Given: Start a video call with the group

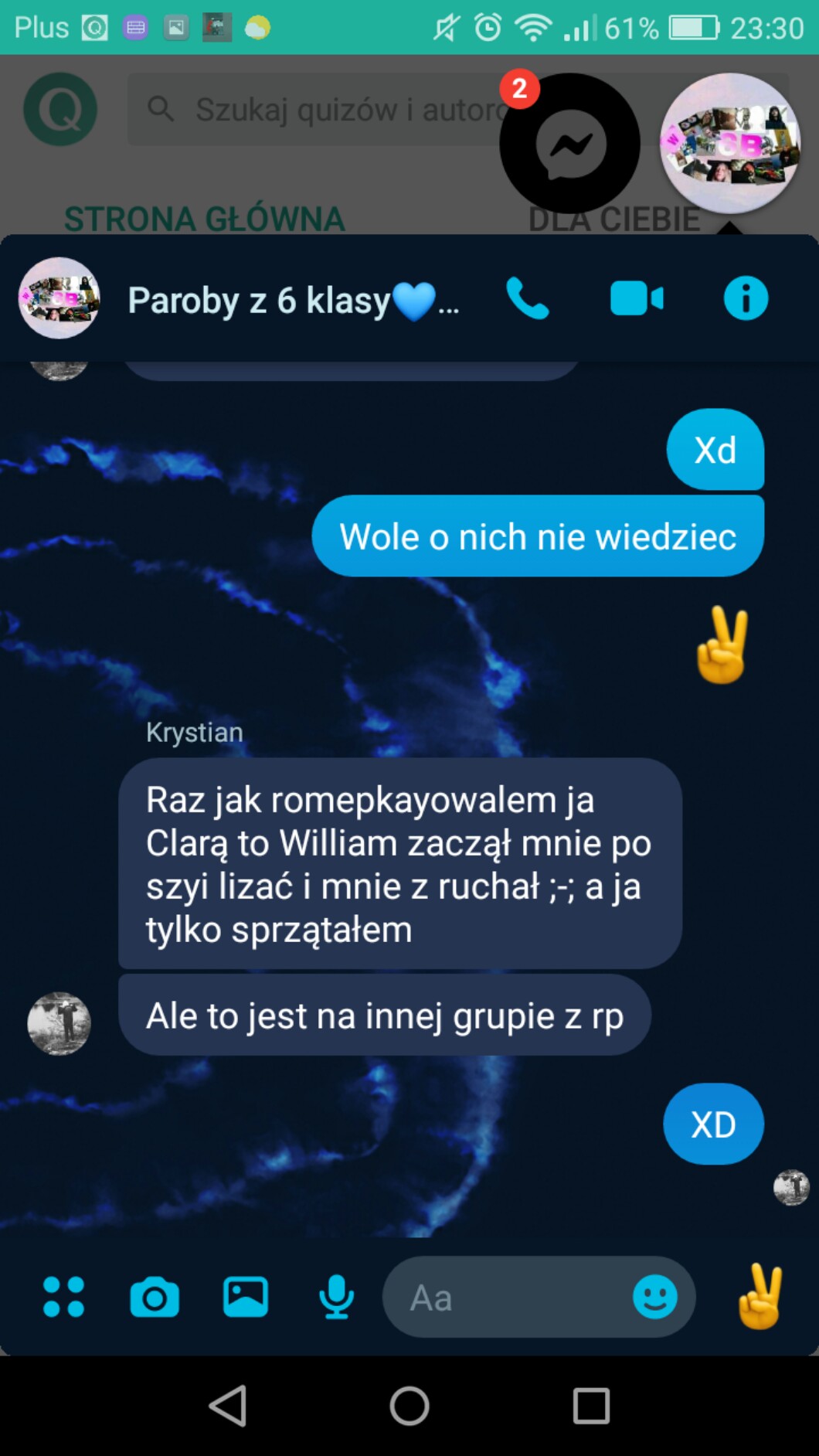Looking at the screenshot, I should point(636,299).
